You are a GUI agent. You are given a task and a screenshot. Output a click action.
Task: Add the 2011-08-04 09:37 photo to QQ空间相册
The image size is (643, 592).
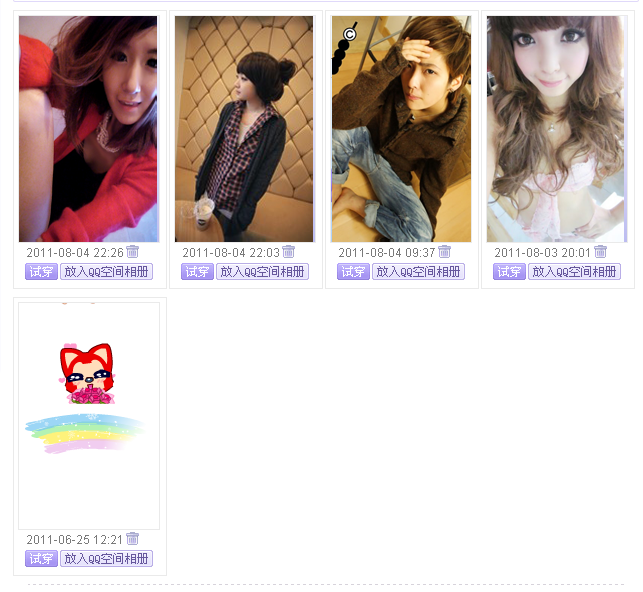[x=418, y=272]
